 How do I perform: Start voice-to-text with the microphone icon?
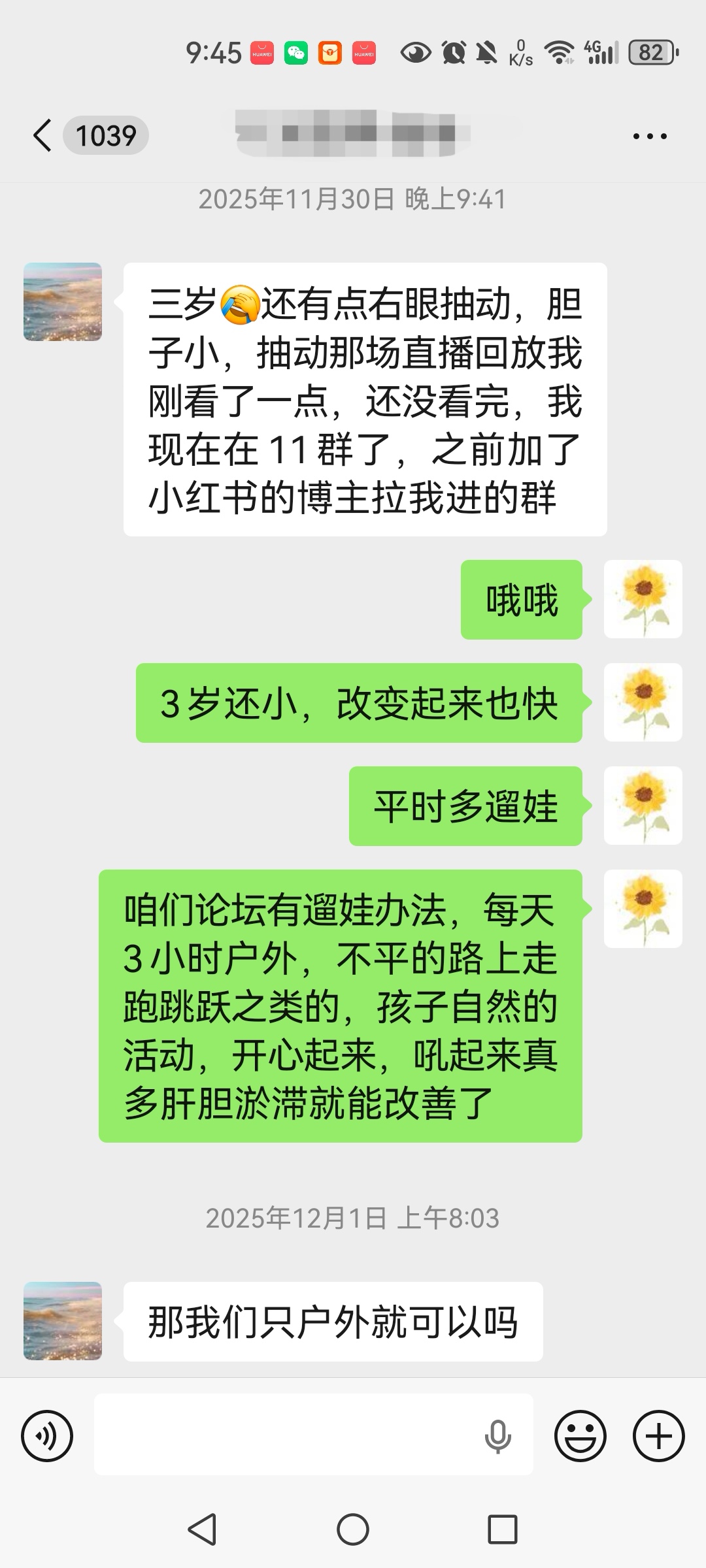(x=497, y=1435)
